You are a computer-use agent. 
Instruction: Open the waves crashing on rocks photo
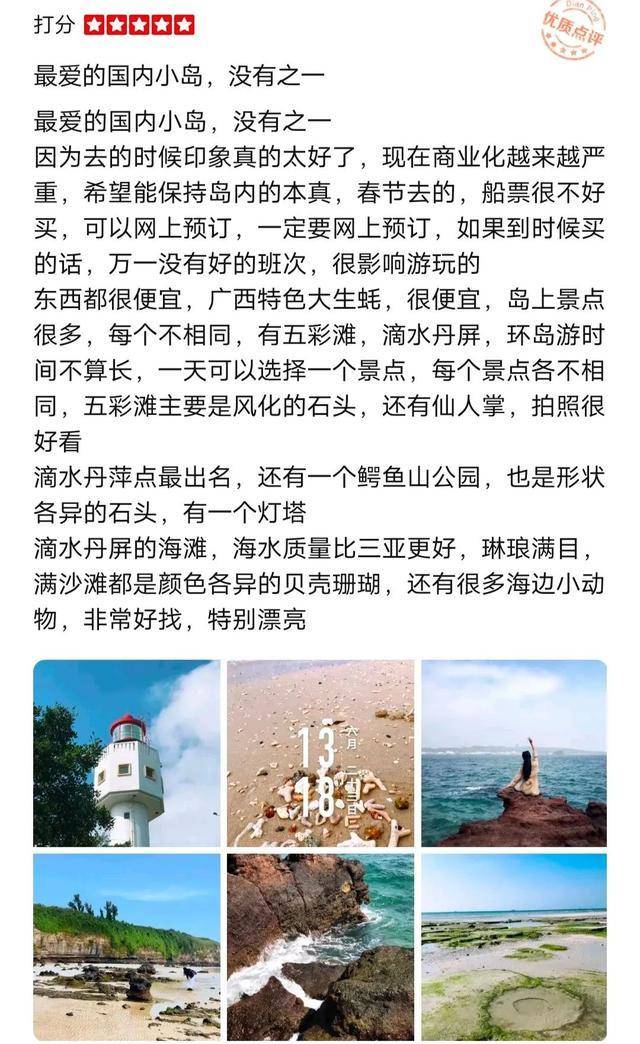[320, 946]
